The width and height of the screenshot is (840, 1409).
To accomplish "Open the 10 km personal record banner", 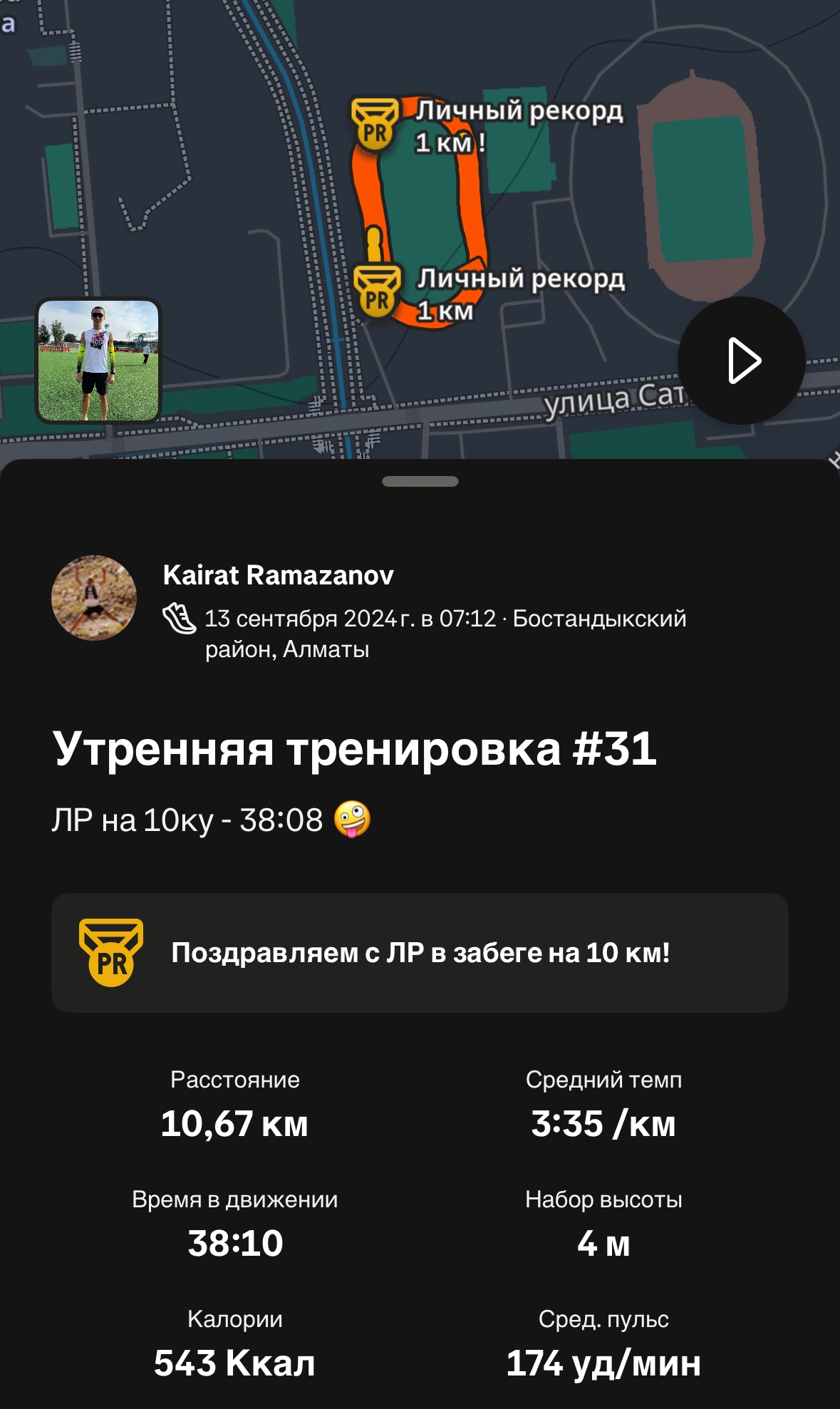I will click(420, 952).
